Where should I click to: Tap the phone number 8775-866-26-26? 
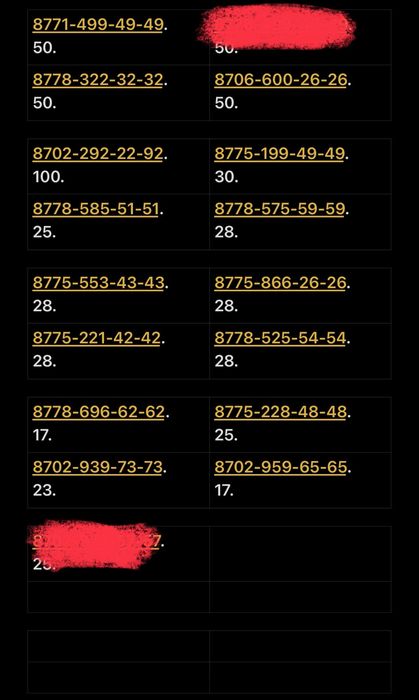point(280,283)
